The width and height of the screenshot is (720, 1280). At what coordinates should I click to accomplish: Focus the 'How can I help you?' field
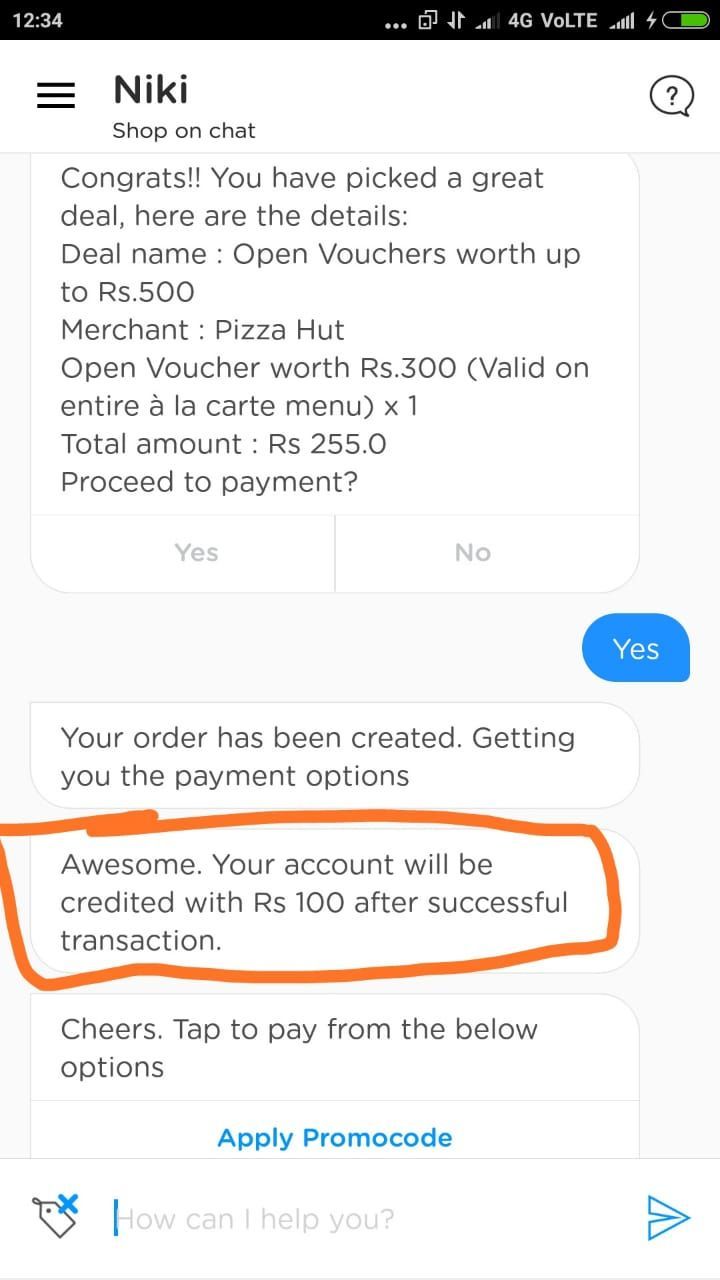tap(370, 1219)
